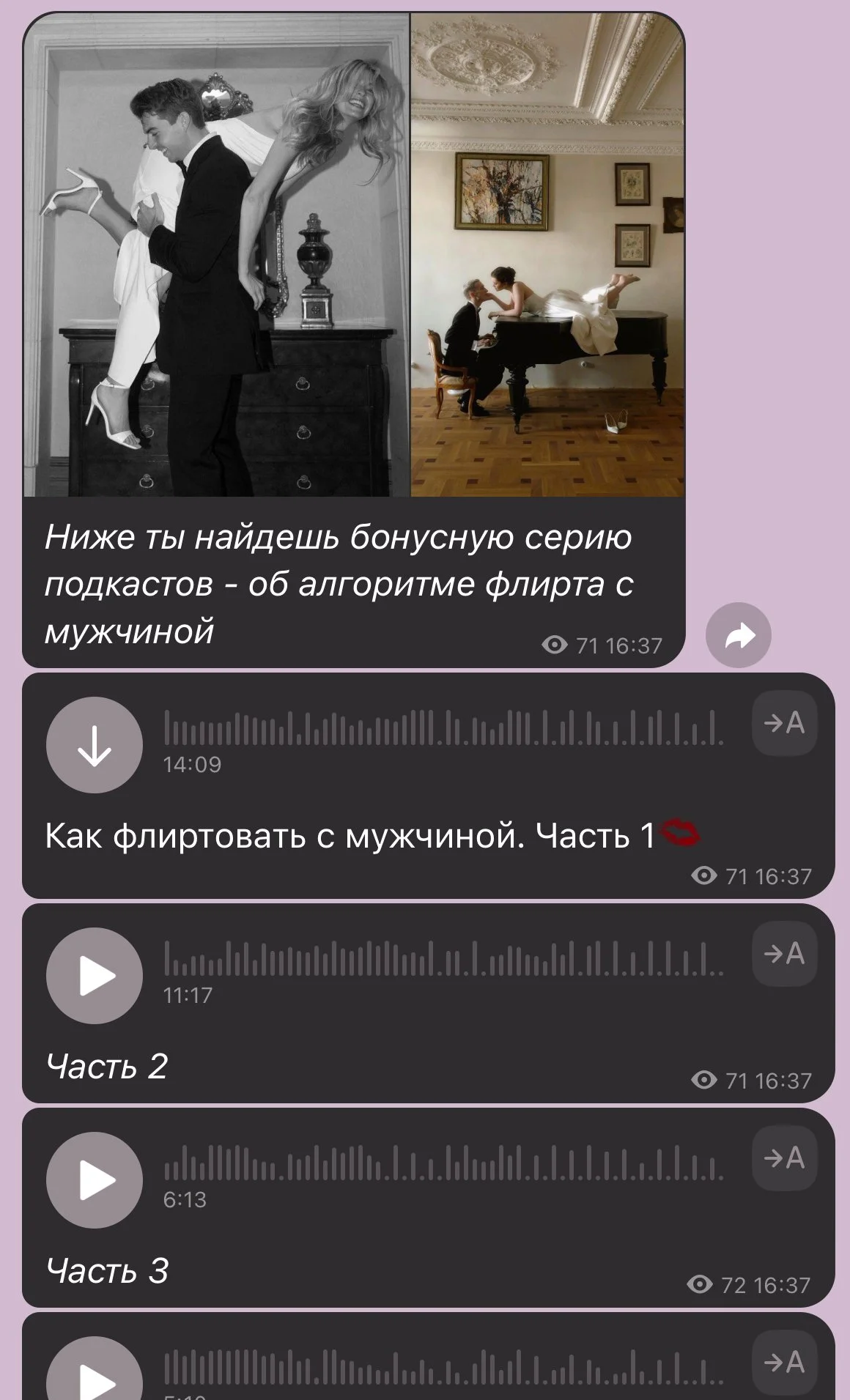Image resolution: width=850 pixels, height=1400 pixels.
Task: Download the 14:09 voice message Часть 1
Action: coord(95,745)
